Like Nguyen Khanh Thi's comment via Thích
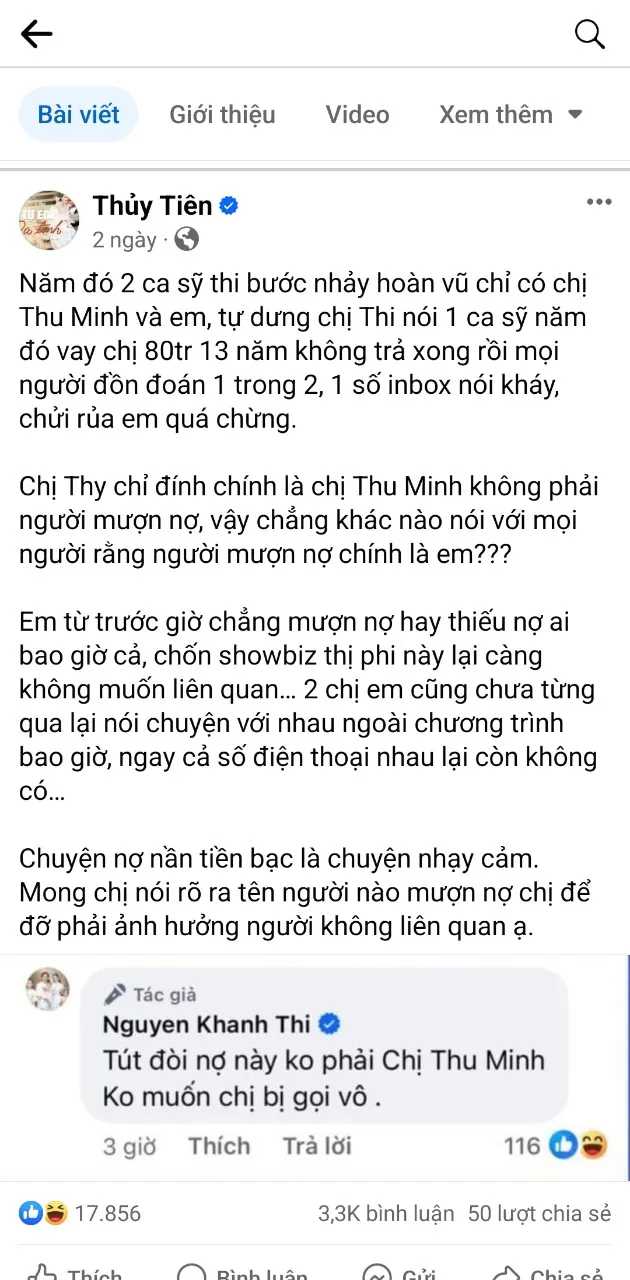630x1280 pixels. coord(219,1145)
